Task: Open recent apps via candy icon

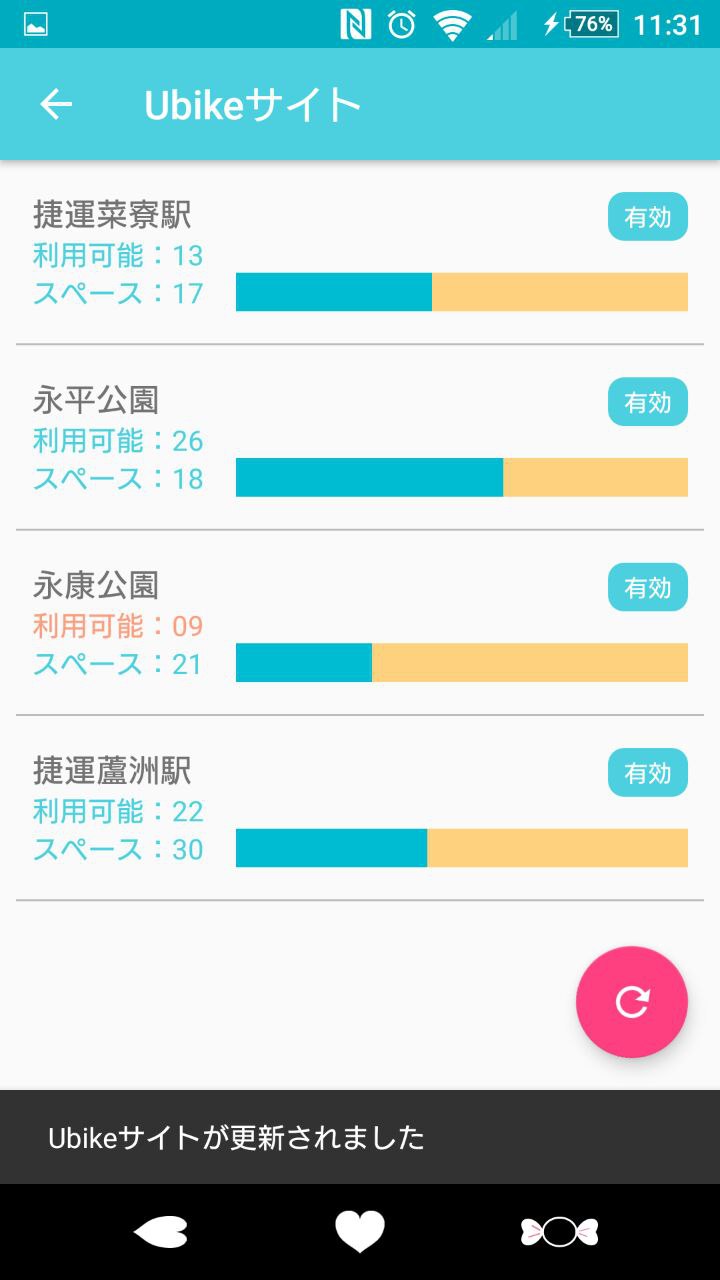Action: (559, 1231)
